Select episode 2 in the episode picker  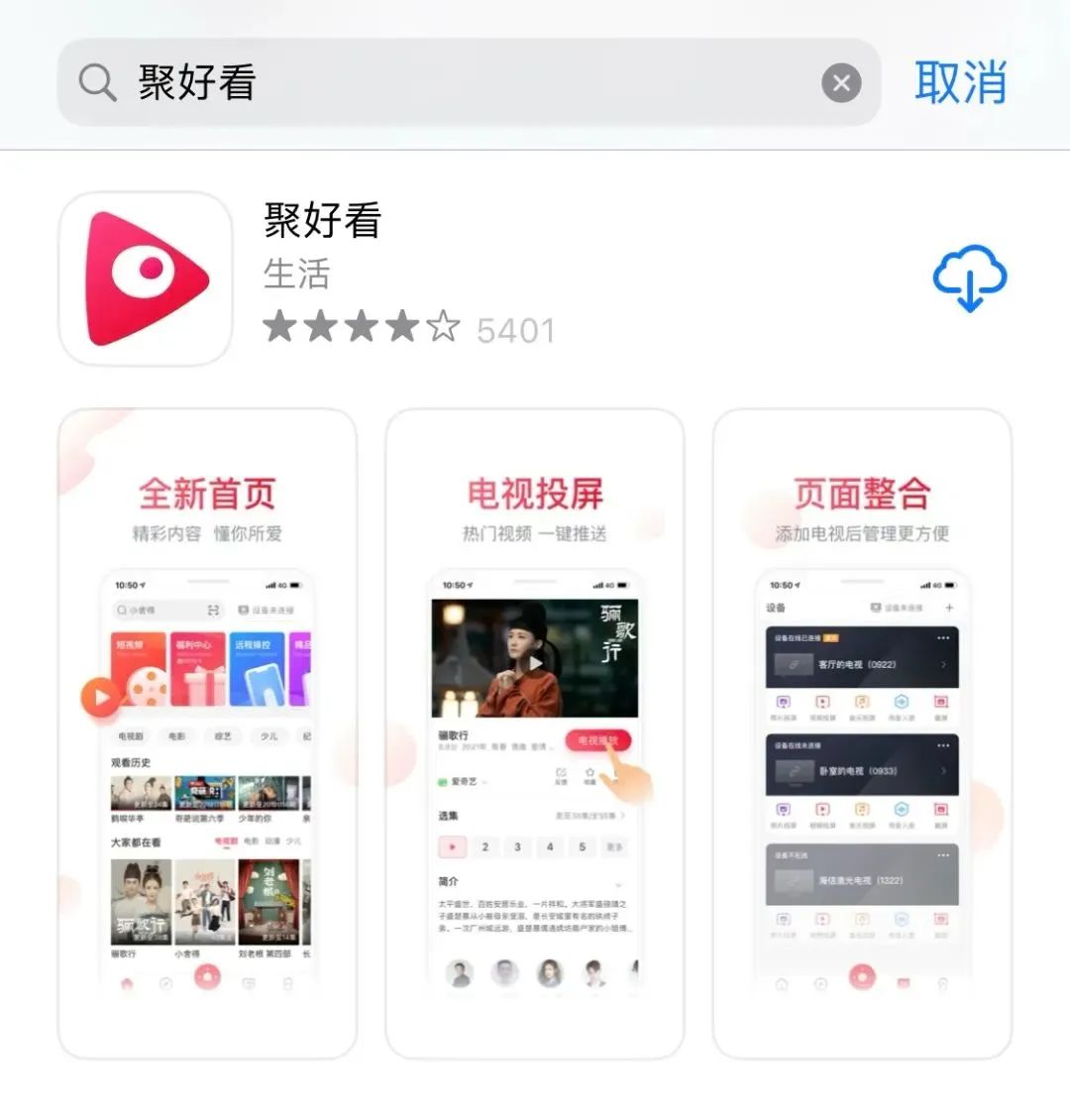(484, 847)
